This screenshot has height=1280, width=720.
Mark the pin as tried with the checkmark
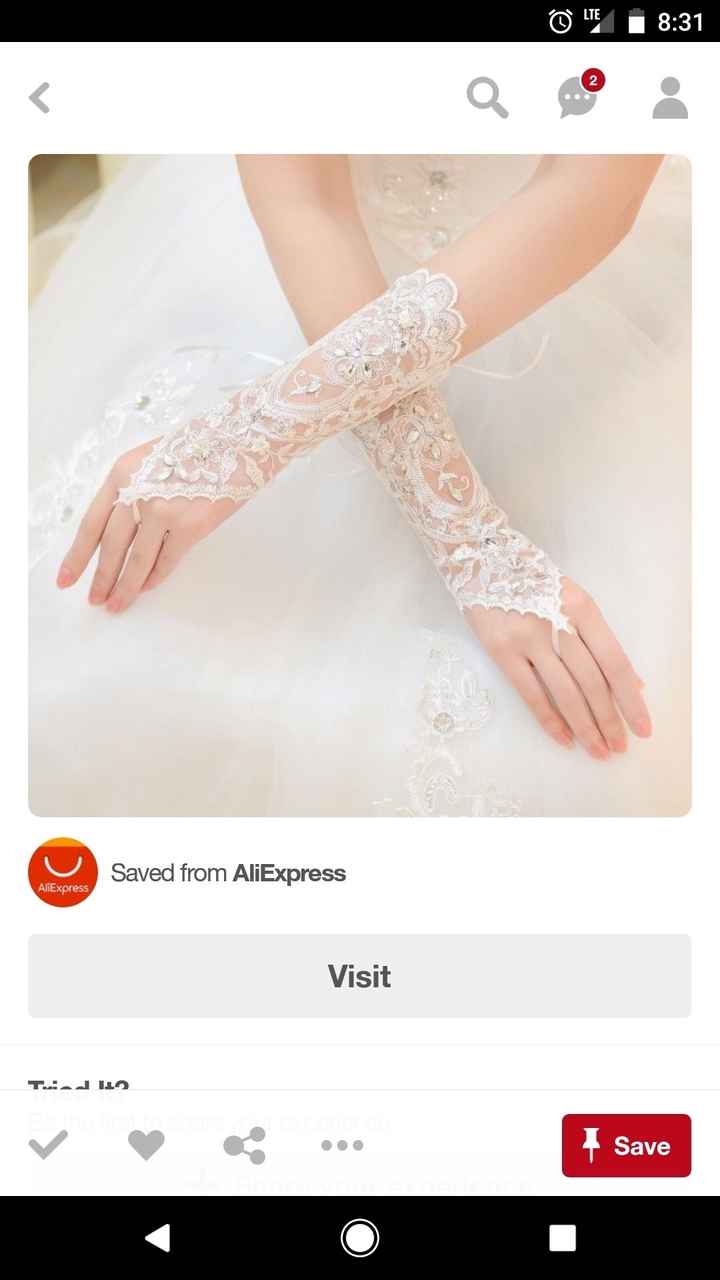(x=47, y=1145)
